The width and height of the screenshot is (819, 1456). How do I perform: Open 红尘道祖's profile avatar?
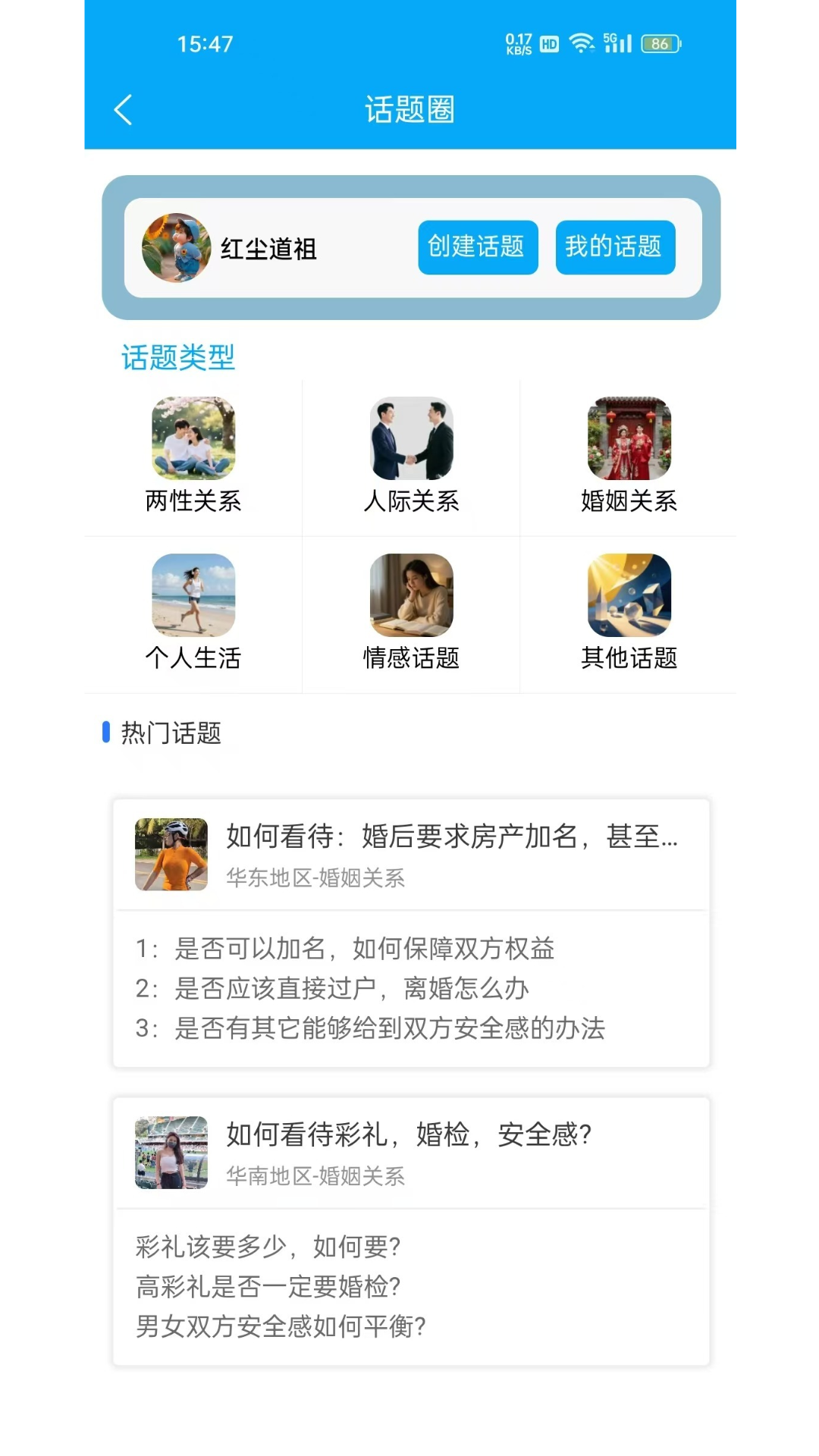[x=174, y=248]
